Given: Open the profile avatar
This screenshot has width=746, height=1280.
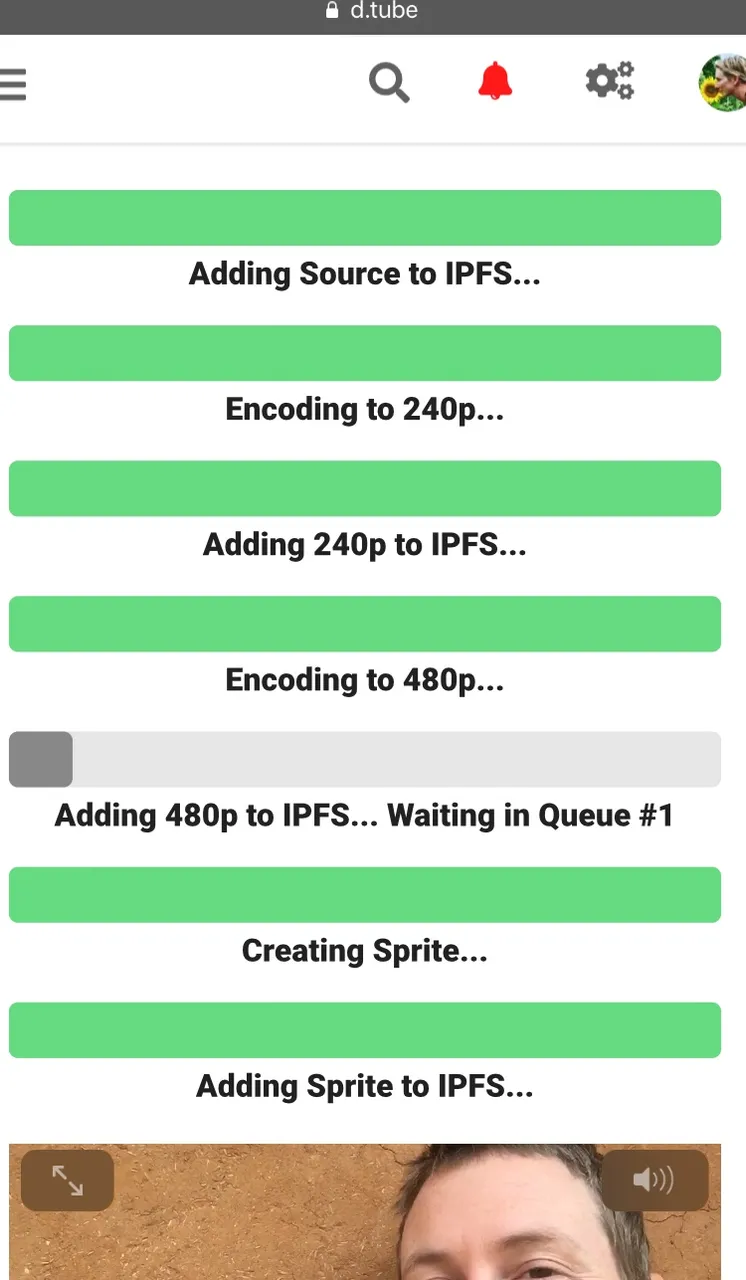Looking at the screenshot, I should pos(723,82).
